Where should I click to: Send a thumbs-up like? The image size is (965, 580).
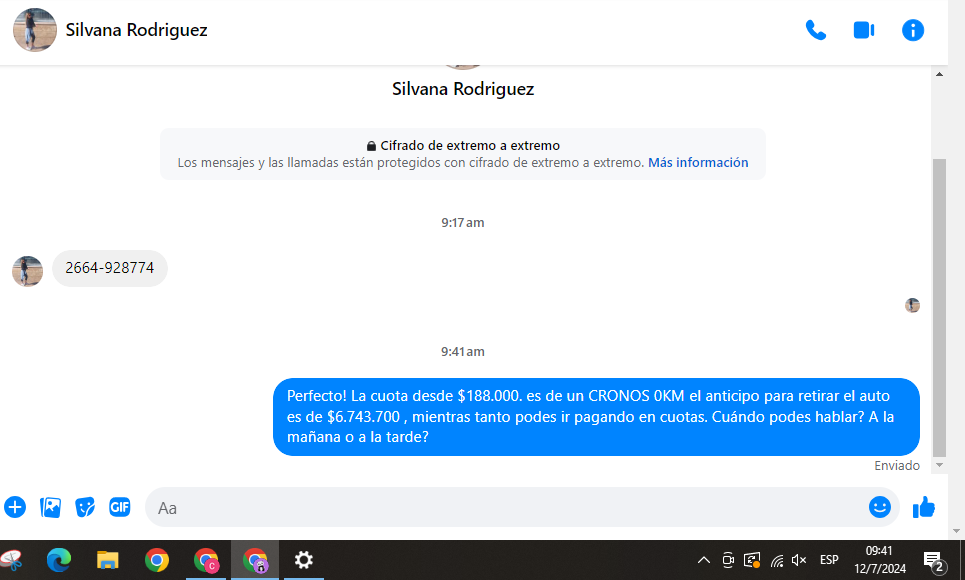[x=924, y=507]
